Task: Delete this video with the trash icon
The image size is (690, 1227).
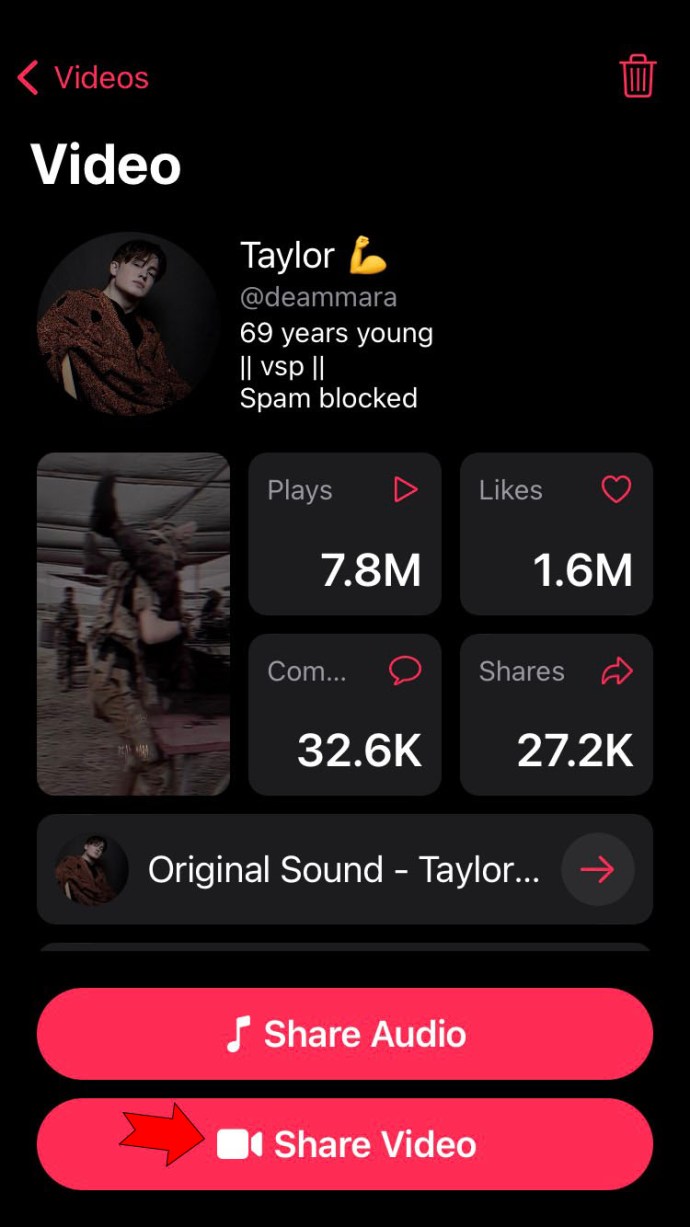Action: click(x=637, y=77)
